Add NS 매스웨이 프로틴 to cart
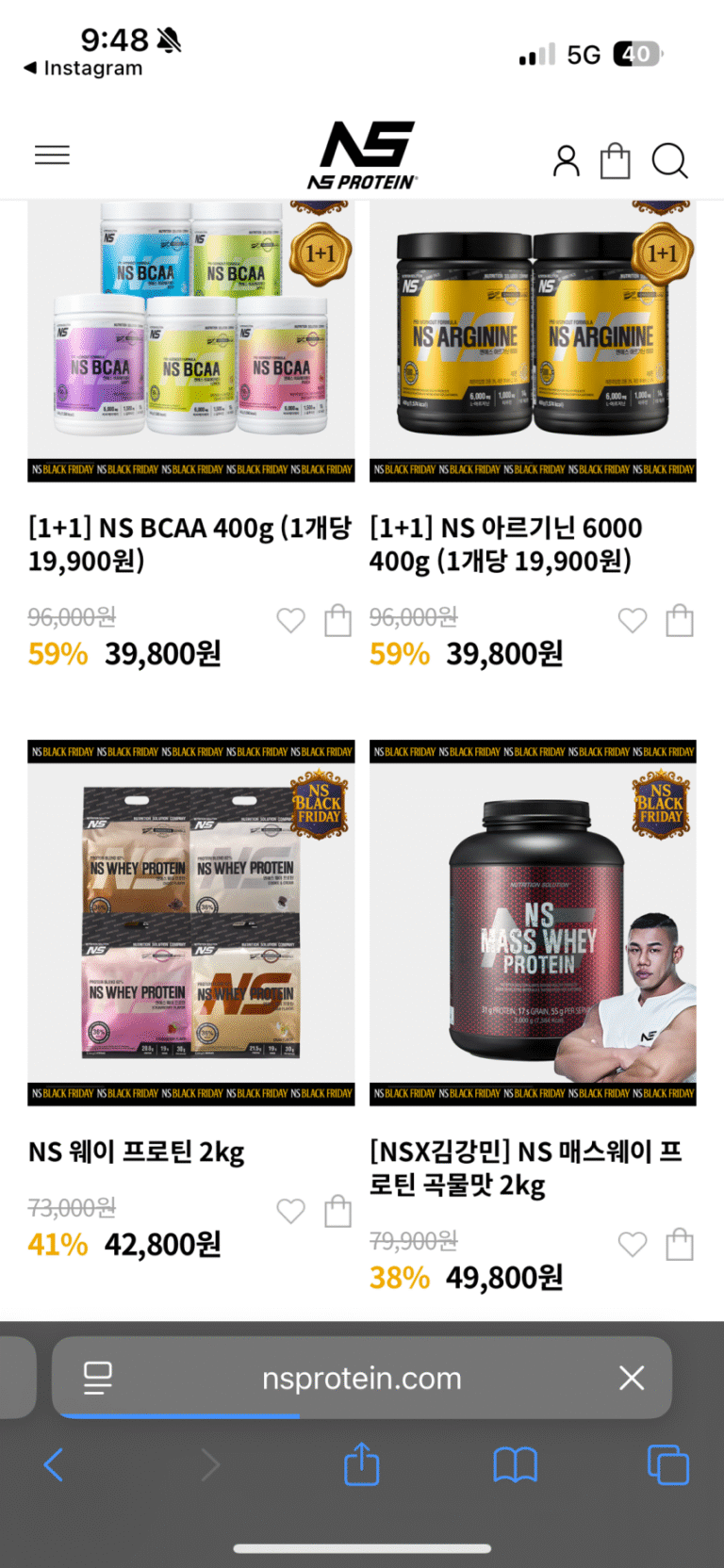The width and height of the screenshot is (724, 1568). pyautogui.click(x=680, y=1245)
